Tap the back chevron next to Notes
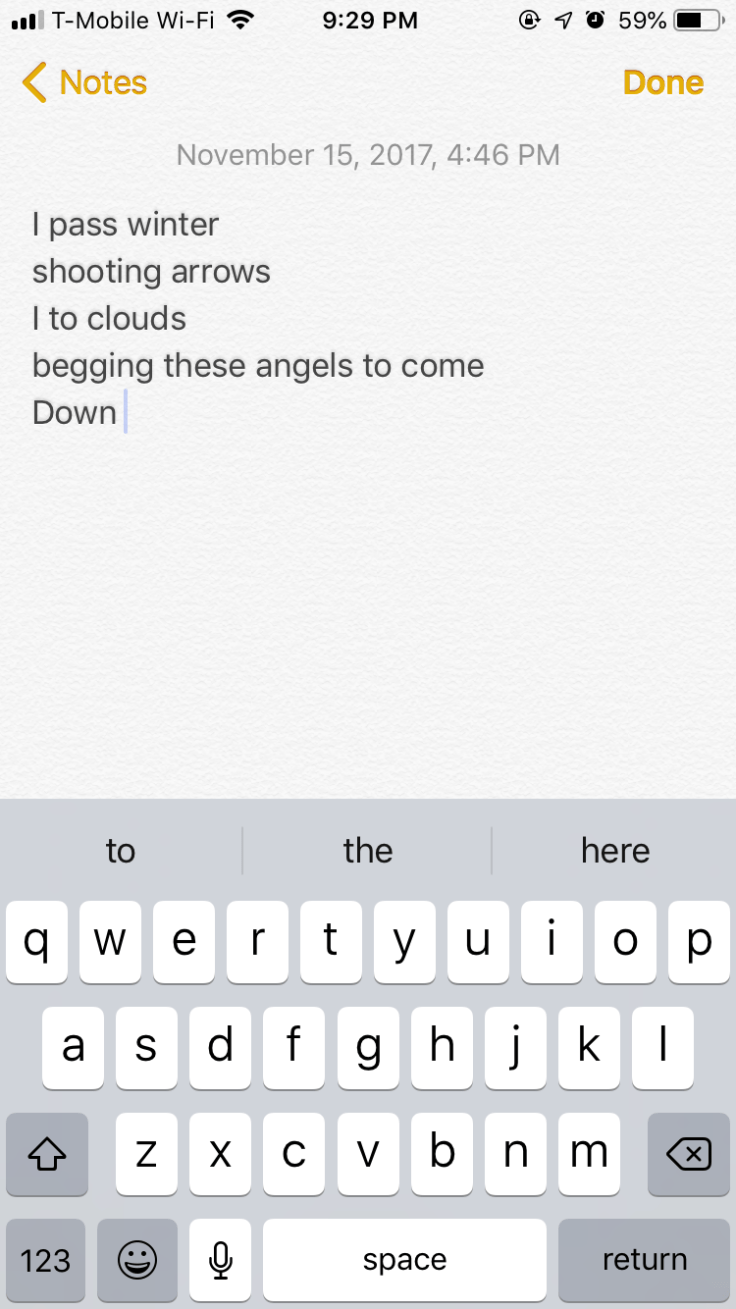This screenshot has height=1309, width=736. tap(34, 82)
